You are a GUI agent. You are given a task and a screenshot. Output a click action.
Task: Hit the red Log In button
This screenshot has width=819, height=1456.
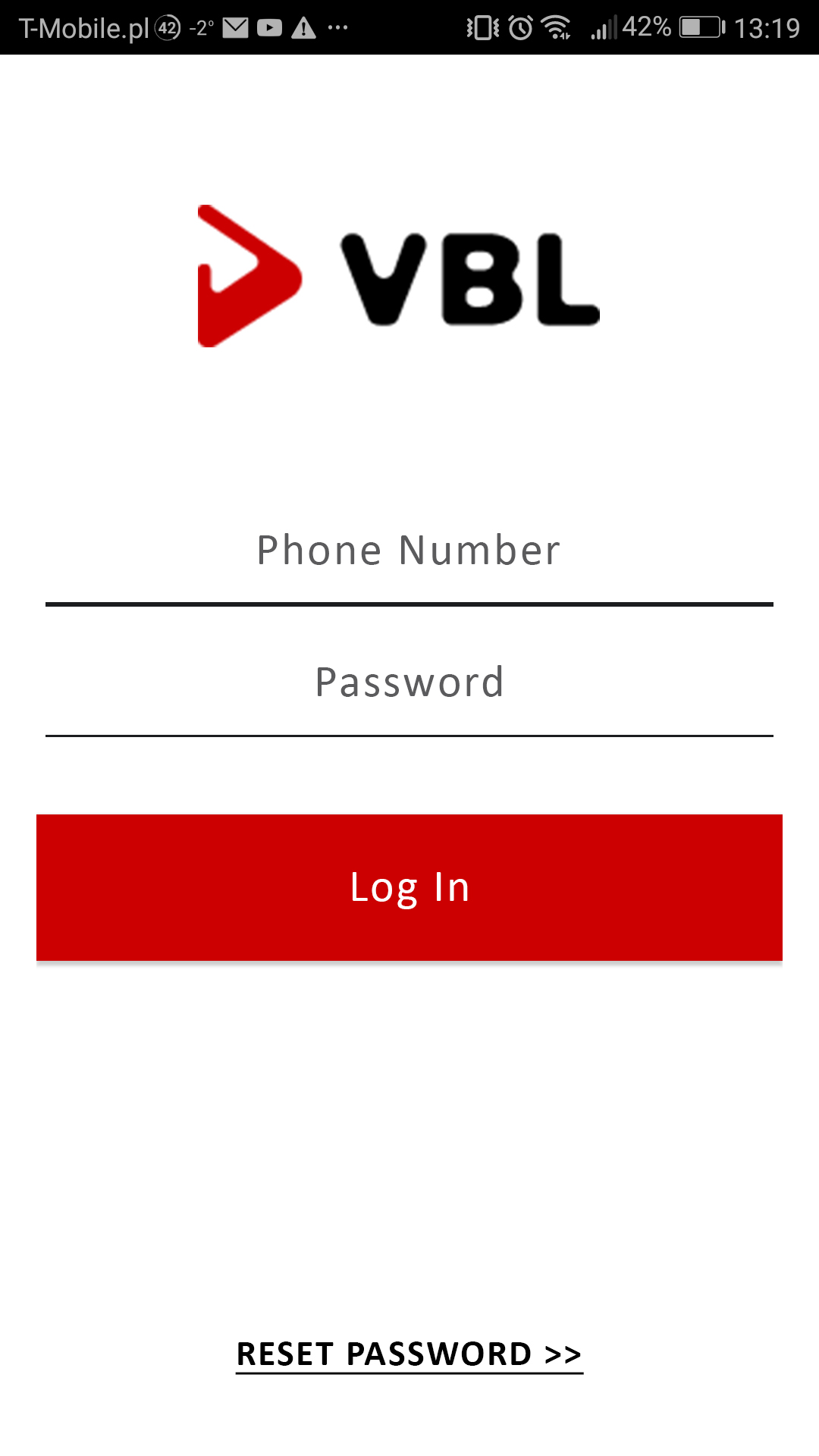point(409,887)
